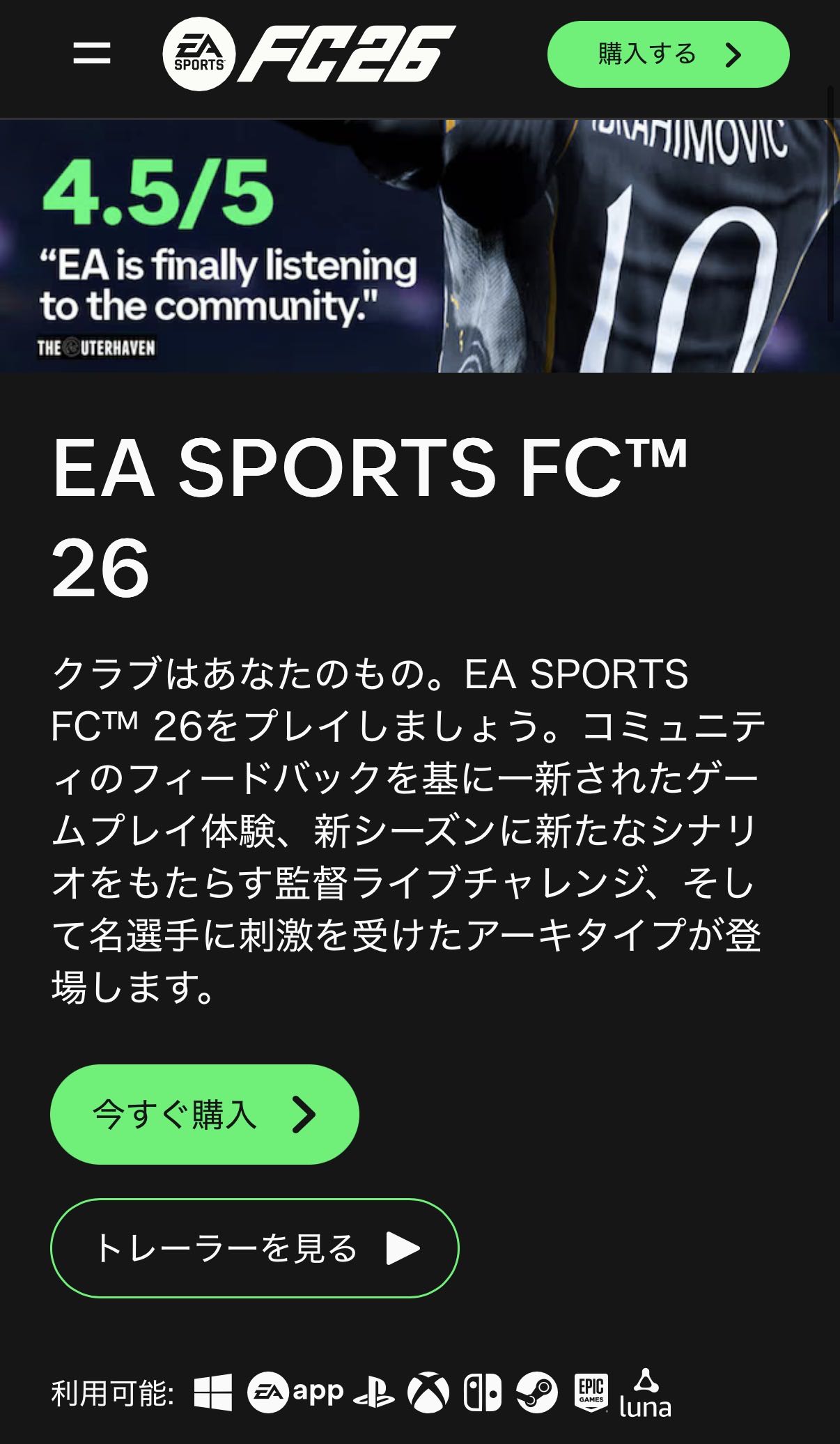840x1444 pixels.
Task: Watch the trailer via トレーラーを見る
Action: click(x=254, y=1248)
